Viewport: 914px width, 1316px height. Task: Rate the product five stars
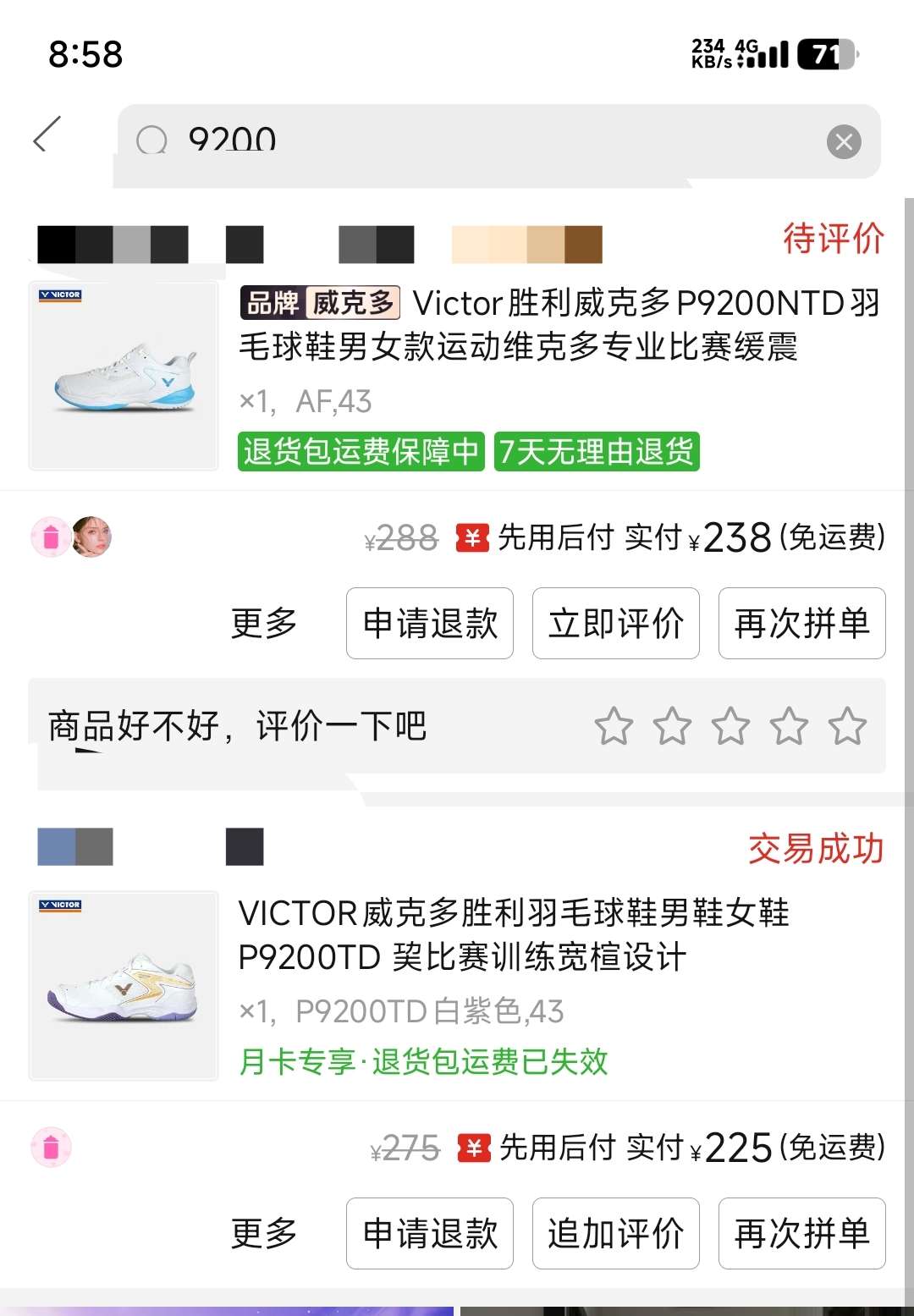(x=847, y=726)
